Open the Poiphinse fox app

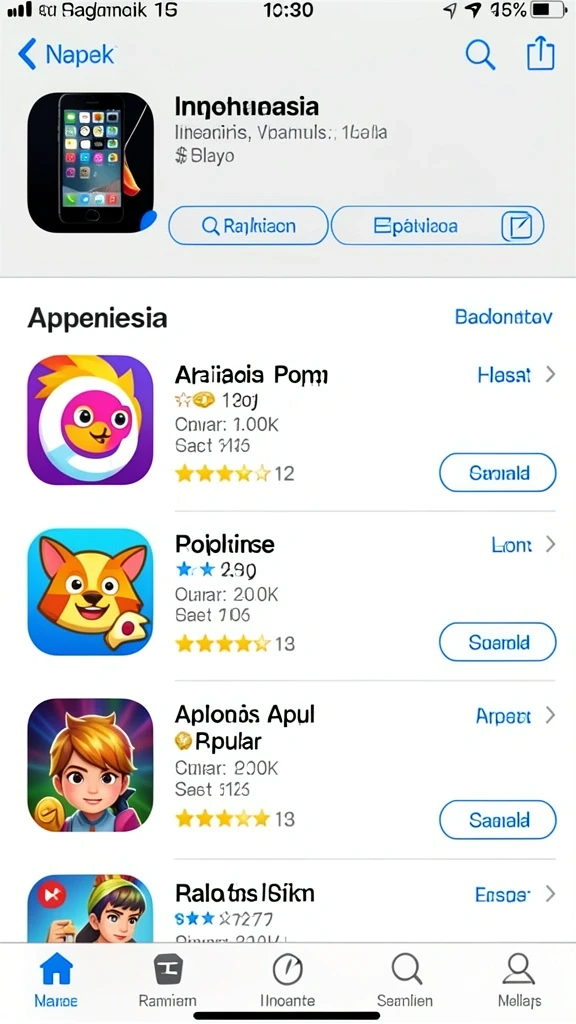[x=291, y=592]
